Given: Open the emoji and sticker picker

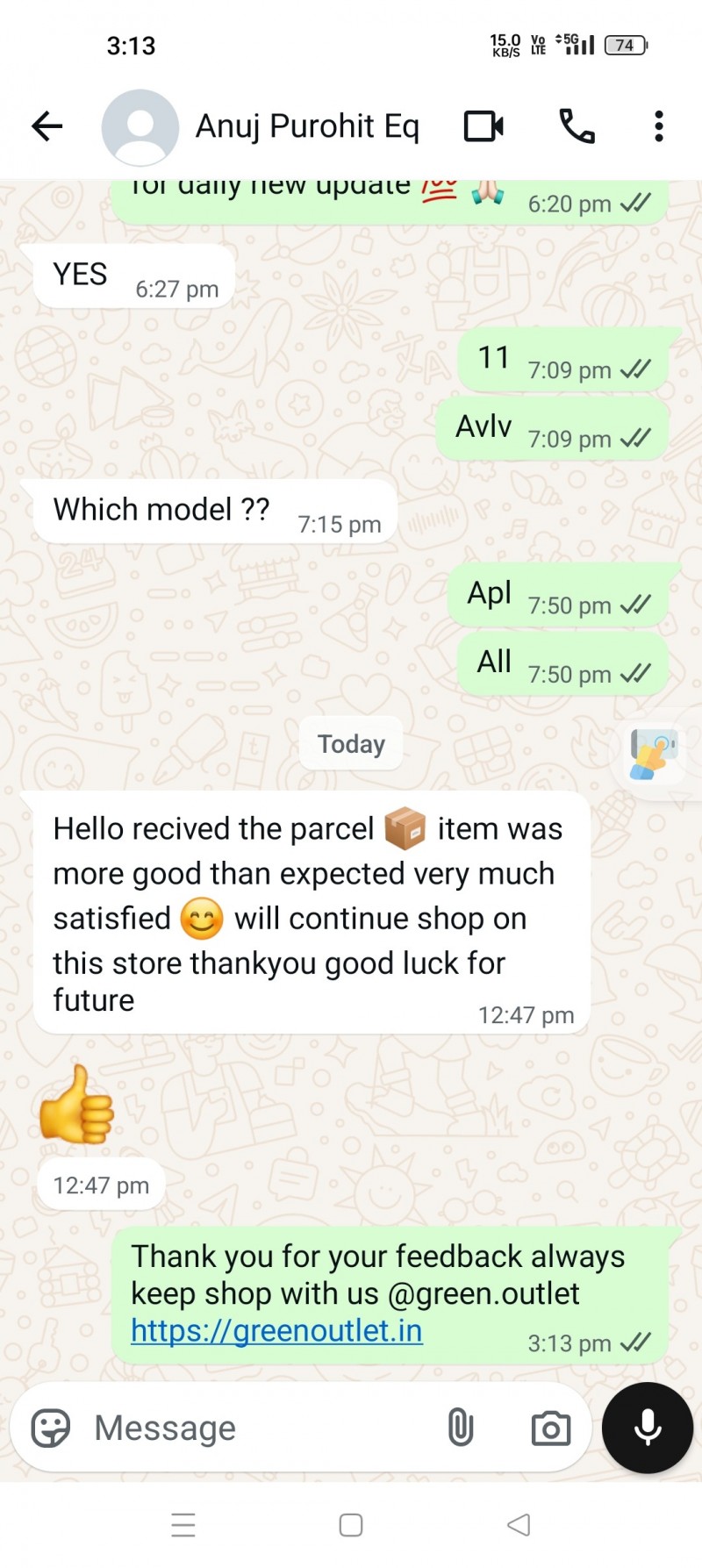Looking at the screenshot, I should [51, 1428].
